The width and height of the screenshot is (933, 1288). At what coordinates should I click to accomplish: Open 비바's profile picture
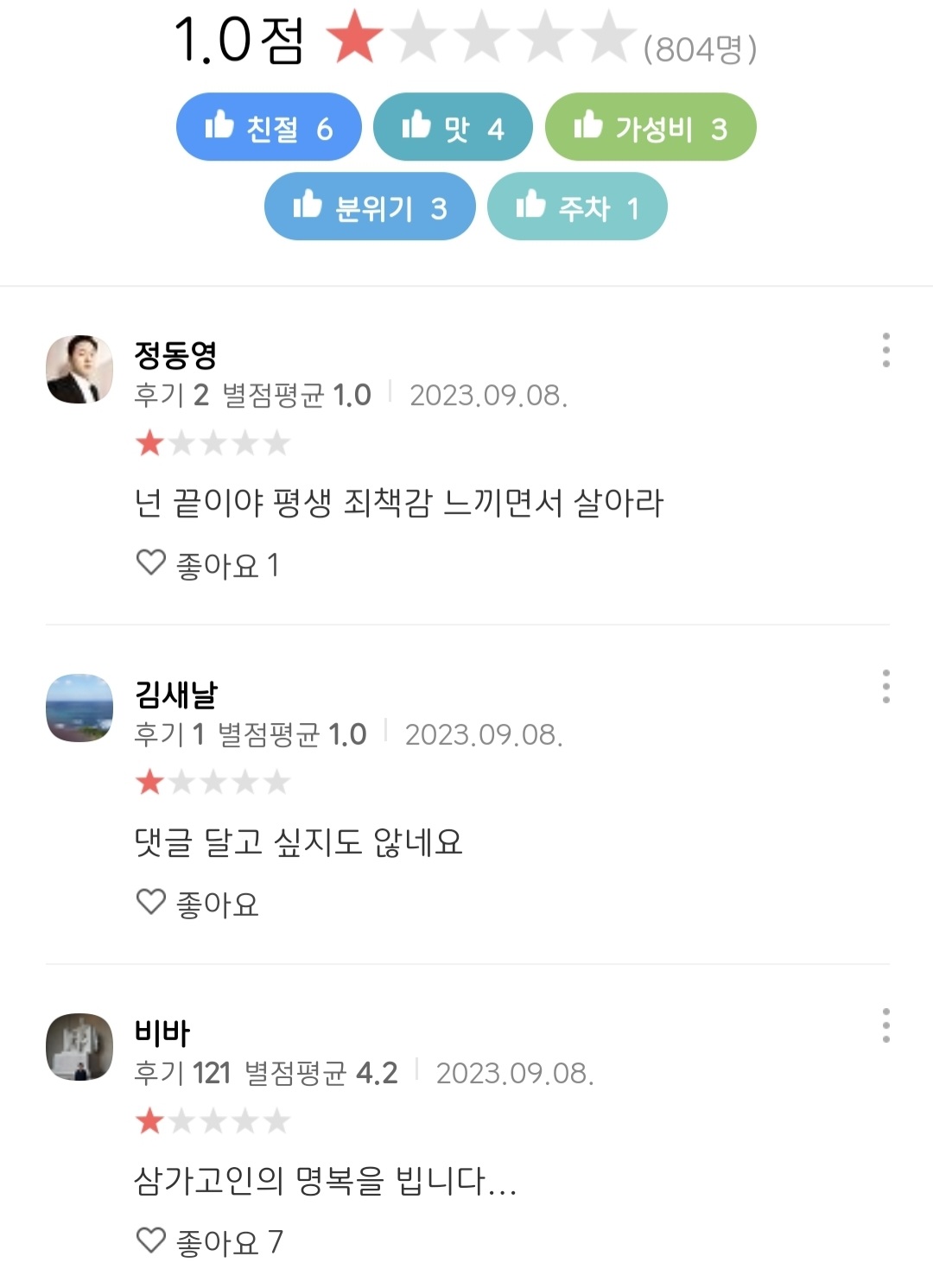pyautogui.click(x=79, y=1046)
